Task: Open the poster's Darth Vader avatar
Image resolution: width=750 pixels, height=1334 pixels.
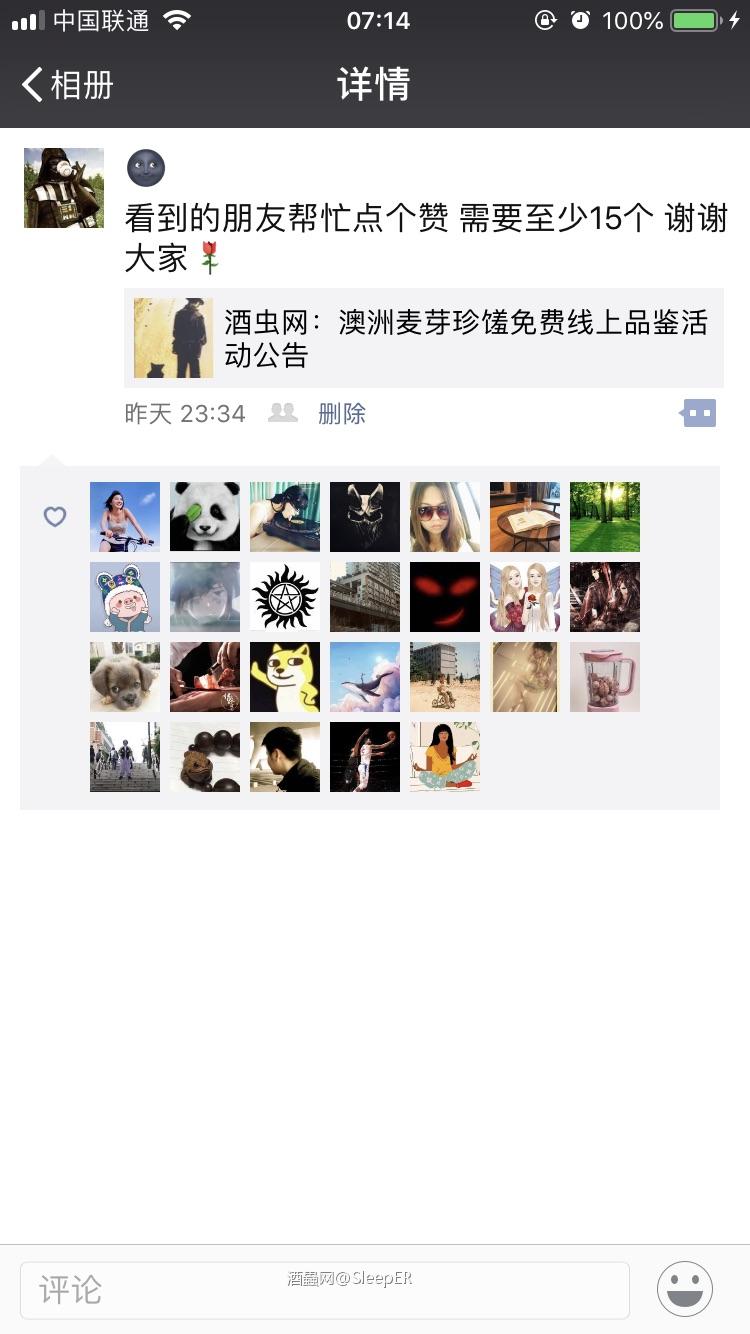Action: point(63,188)
